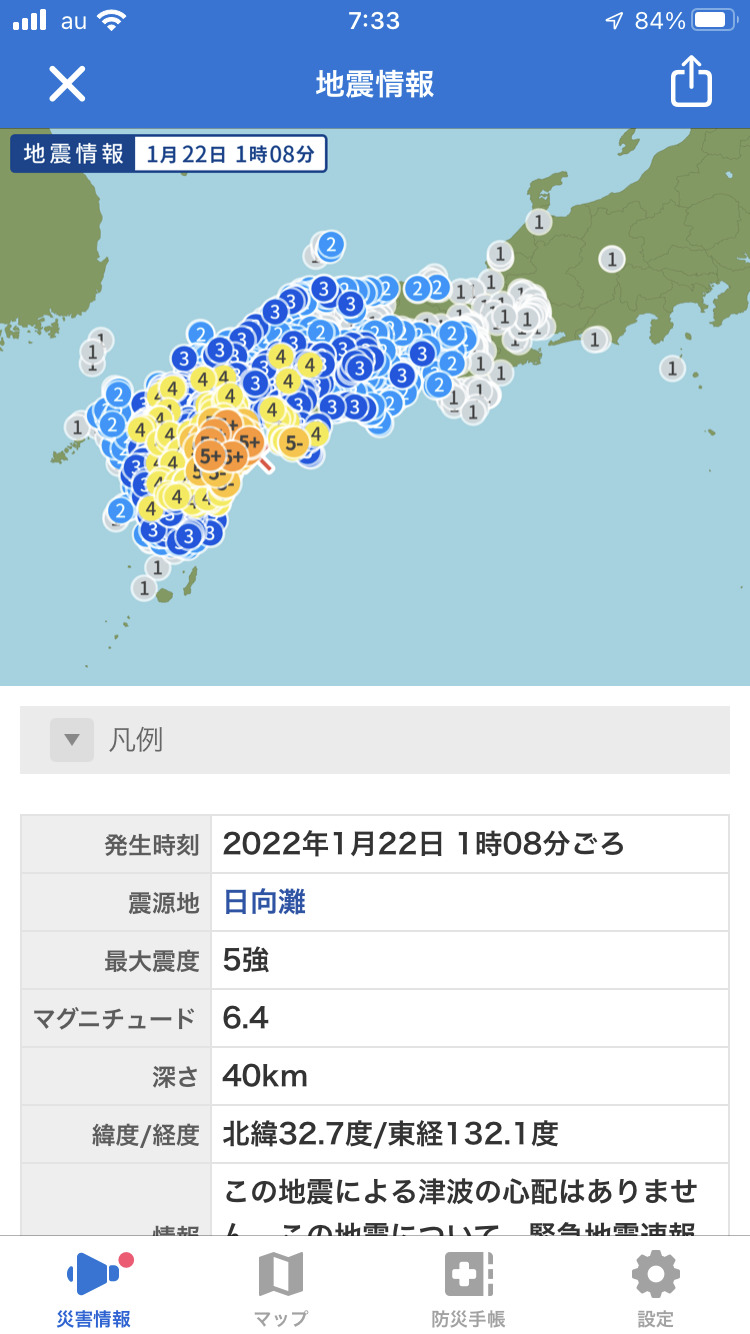Viewport: 750px width, 1334px height.
Task: Switch to the マップ tab
Action: click(x=281, y=1288)
